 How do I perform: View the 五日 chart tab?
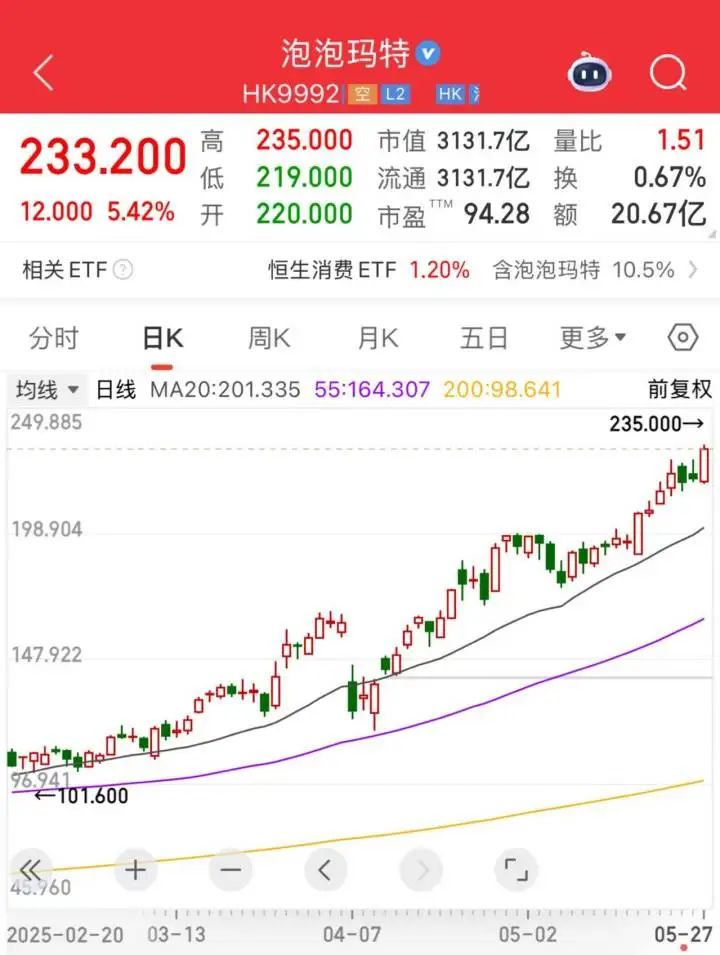point(484,338)
